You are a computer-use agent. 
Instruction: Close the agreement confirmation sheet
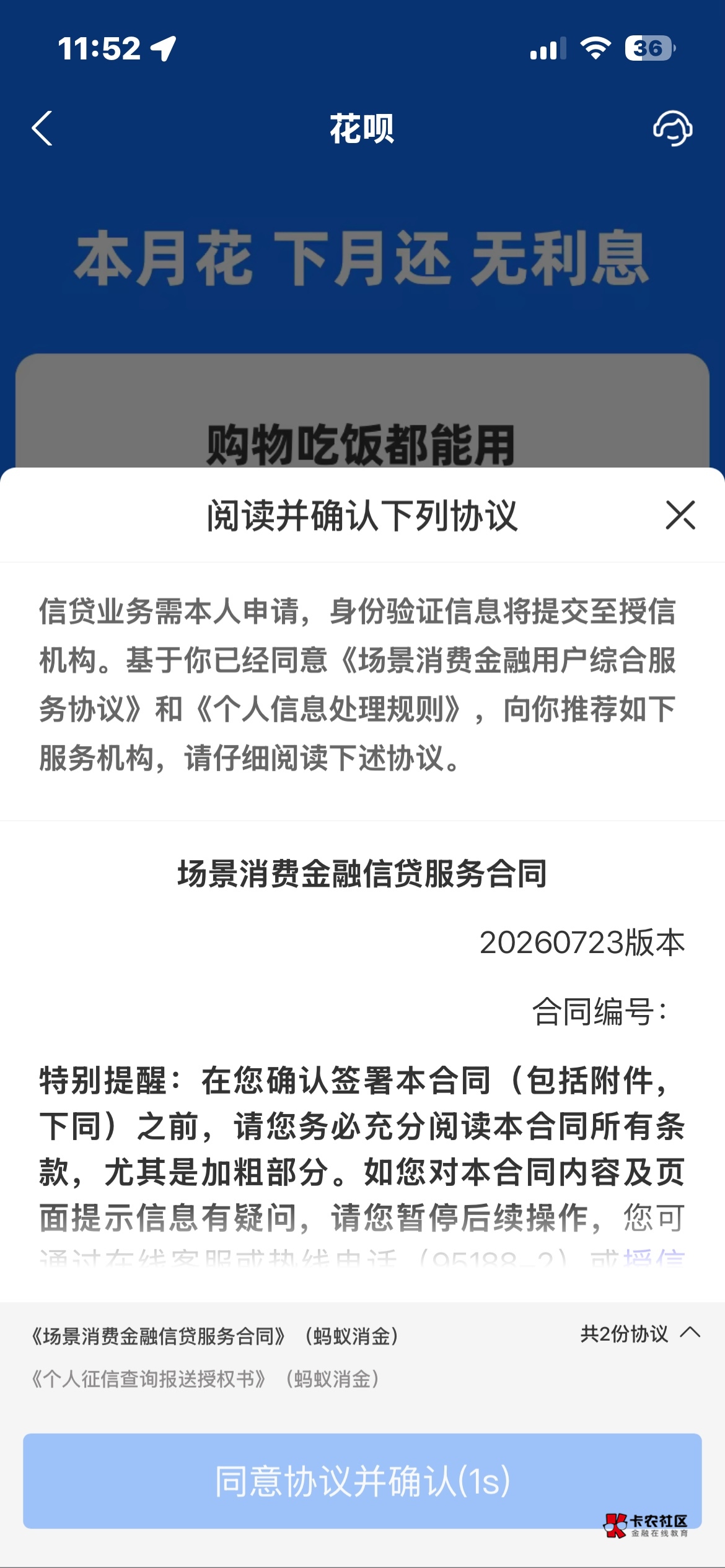(680, 515)
